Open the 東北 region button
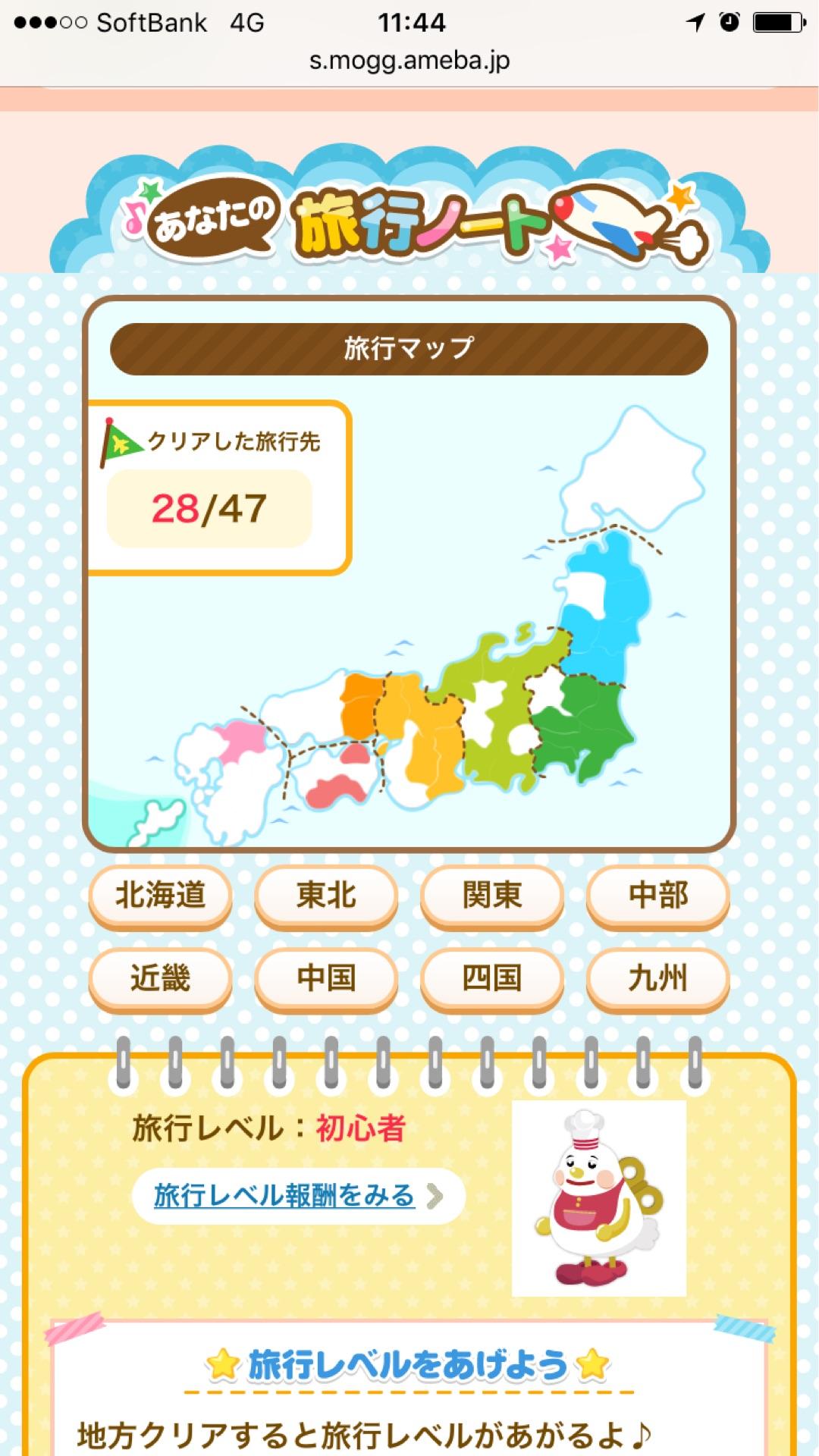Viewport: 819px width, 1456px height. [x=326, y=897]
